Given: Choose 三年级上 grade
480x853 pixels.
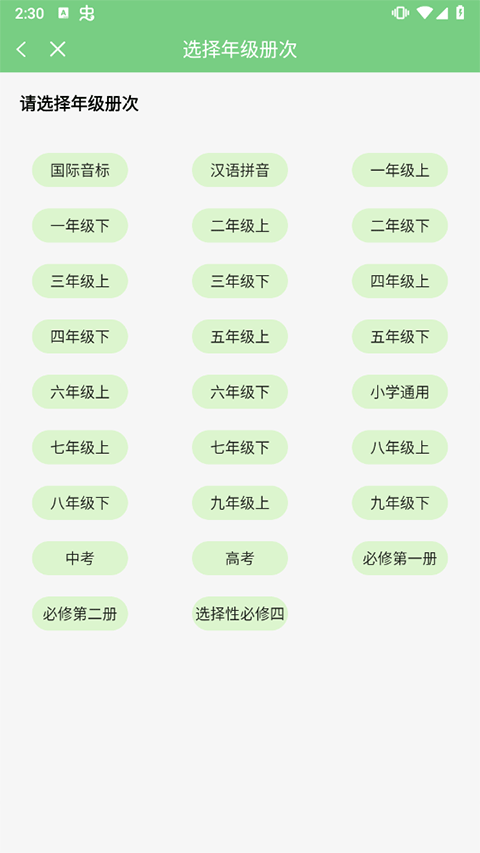Looking at the screenshot, I should tap(80, 281).
